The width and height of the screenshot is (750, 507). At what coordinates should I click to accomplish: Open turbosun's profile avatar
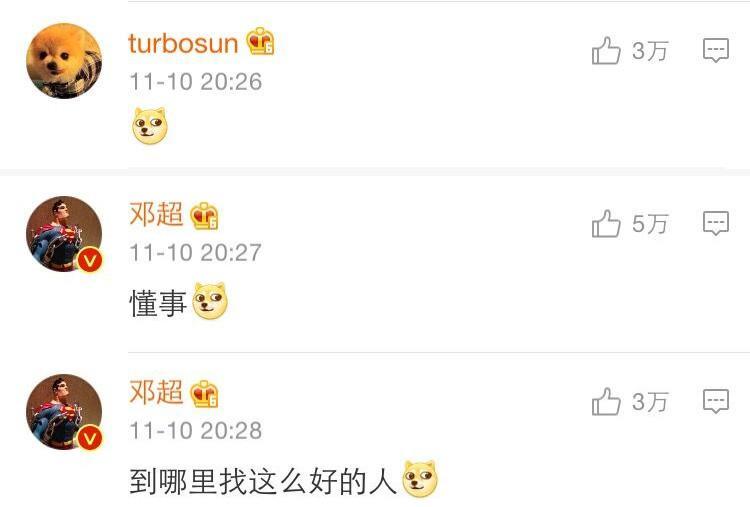click(64, 61)
